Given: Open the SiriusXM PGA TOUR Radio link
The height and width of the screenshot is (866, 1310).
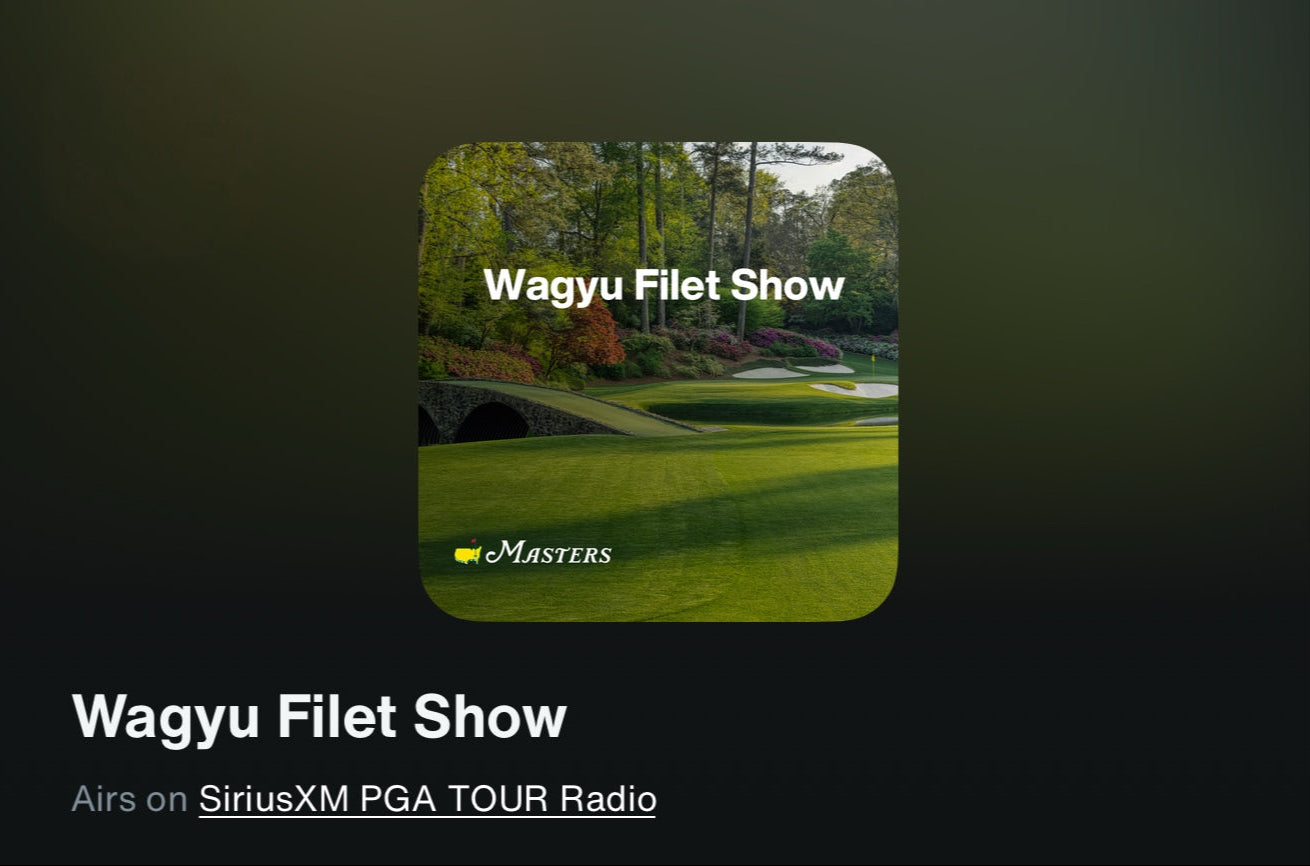Looking at the screenshot, I should coord(427,799).
